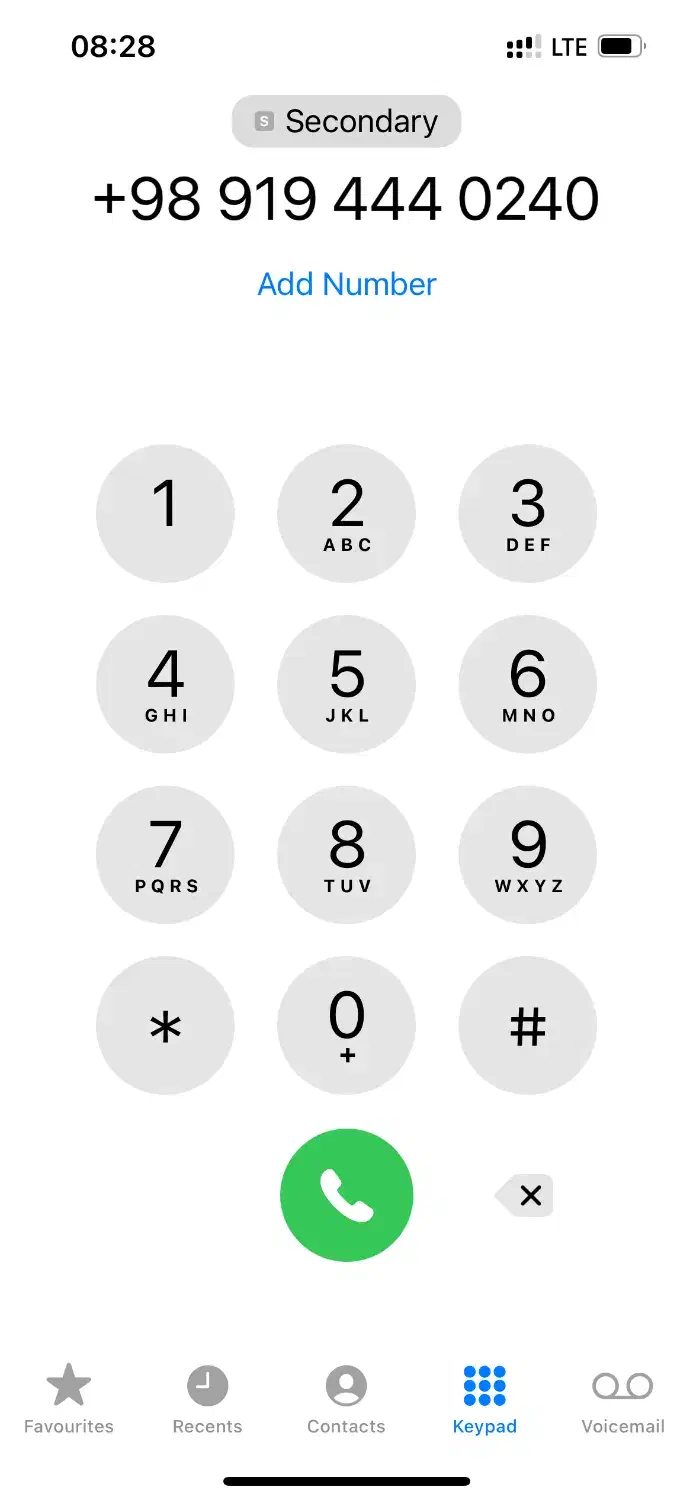693x1500 pixels.
Task: Enter digit 2 (ABC) on the keypad
Action: [347, 514]
